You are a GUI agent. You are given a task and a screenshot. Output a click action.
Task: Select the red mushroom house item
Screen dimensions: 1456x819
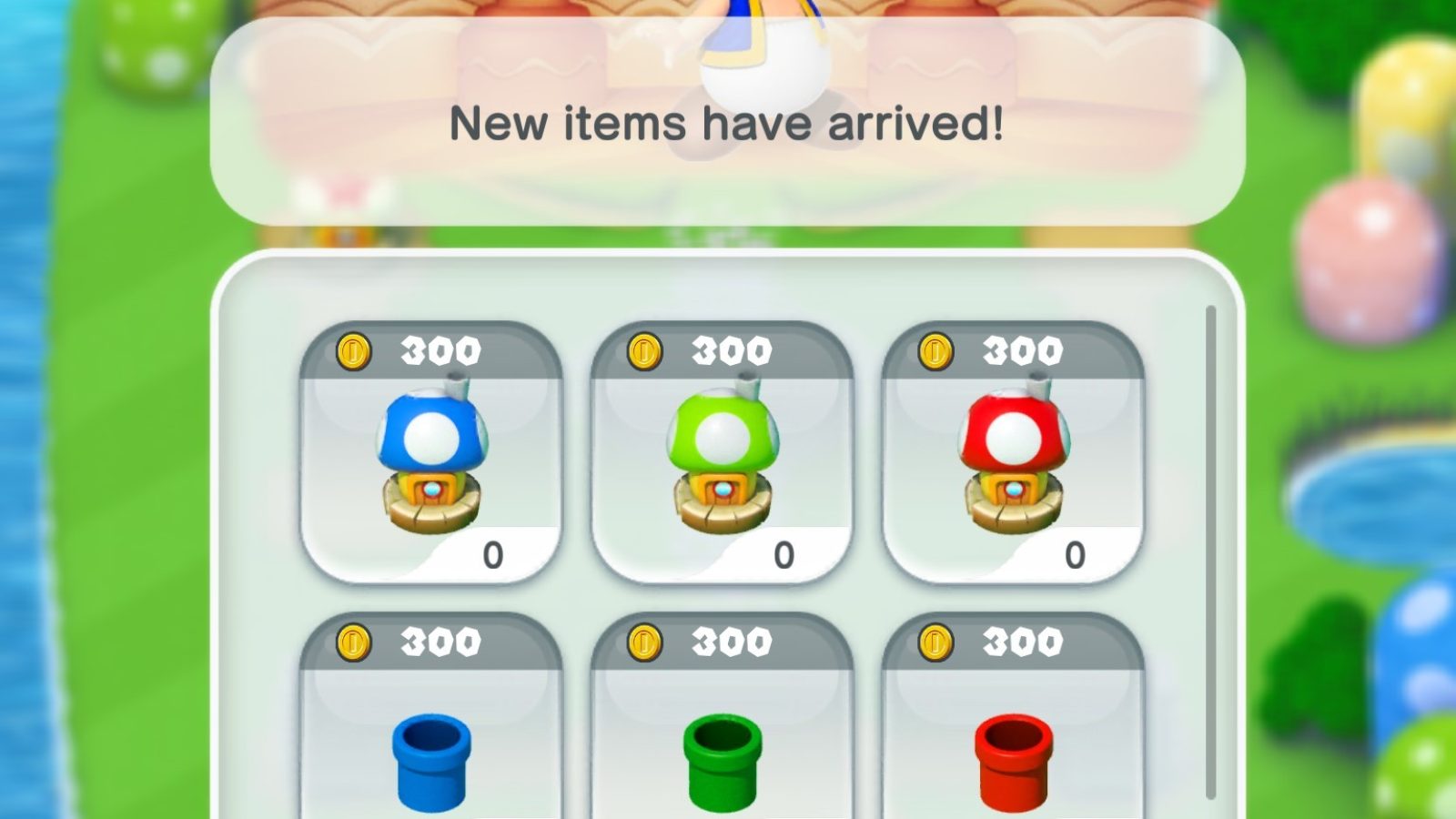pyautogui.click(x=1013, y=452)
